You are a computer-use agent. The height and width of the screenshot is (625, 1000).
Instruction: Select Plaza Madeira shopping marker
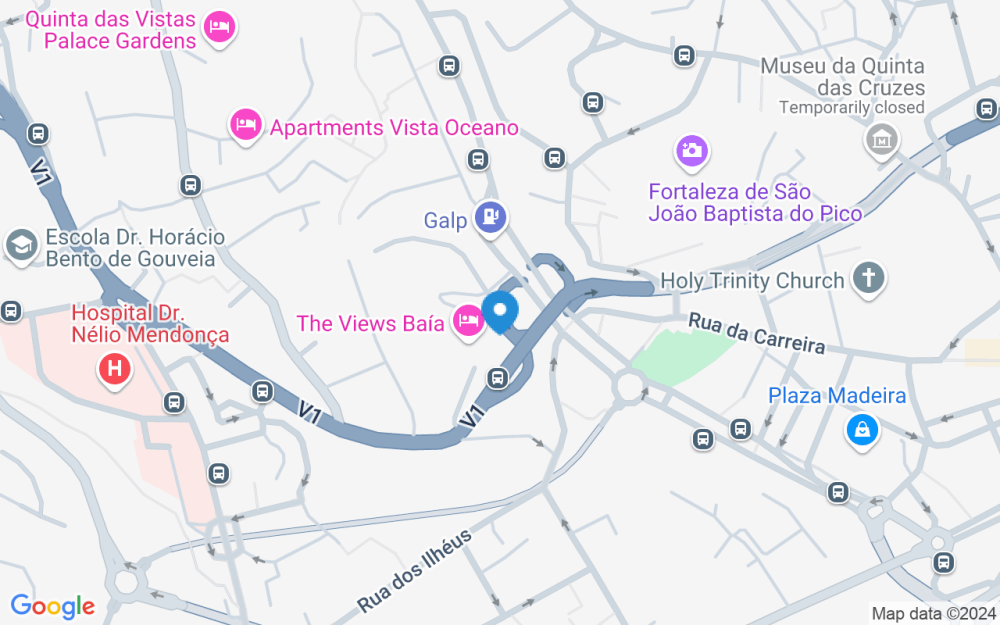click(860, 430)
